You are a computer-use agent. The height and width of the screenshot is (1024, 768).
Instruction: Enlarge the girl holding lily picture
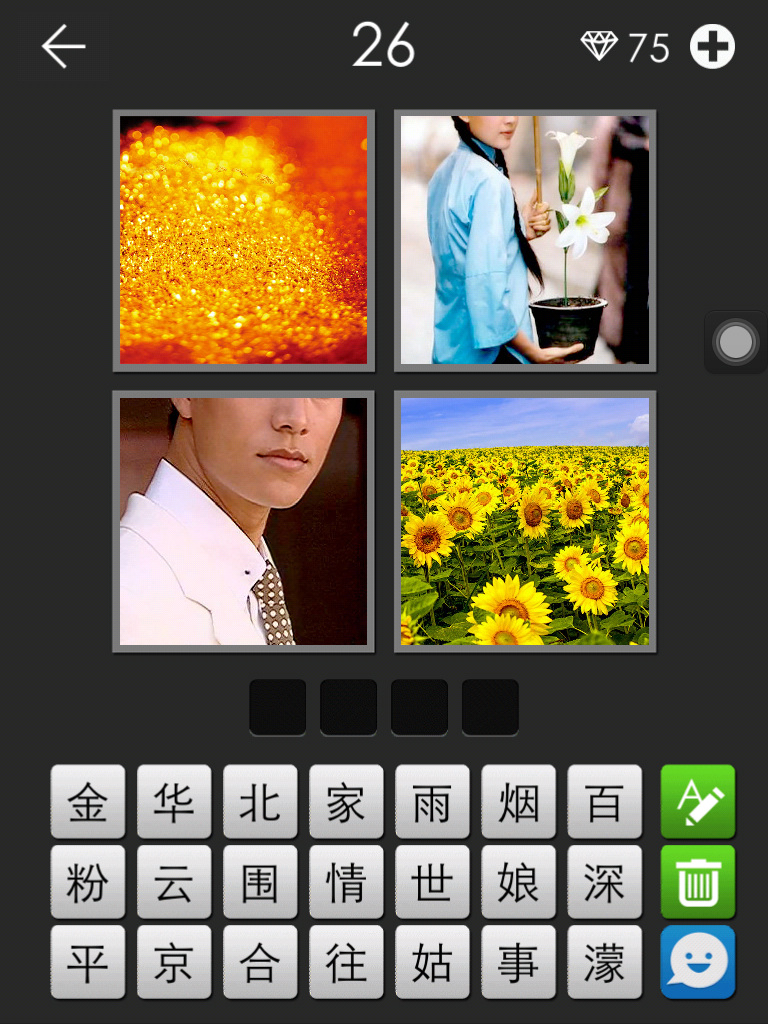pos(525,240)
